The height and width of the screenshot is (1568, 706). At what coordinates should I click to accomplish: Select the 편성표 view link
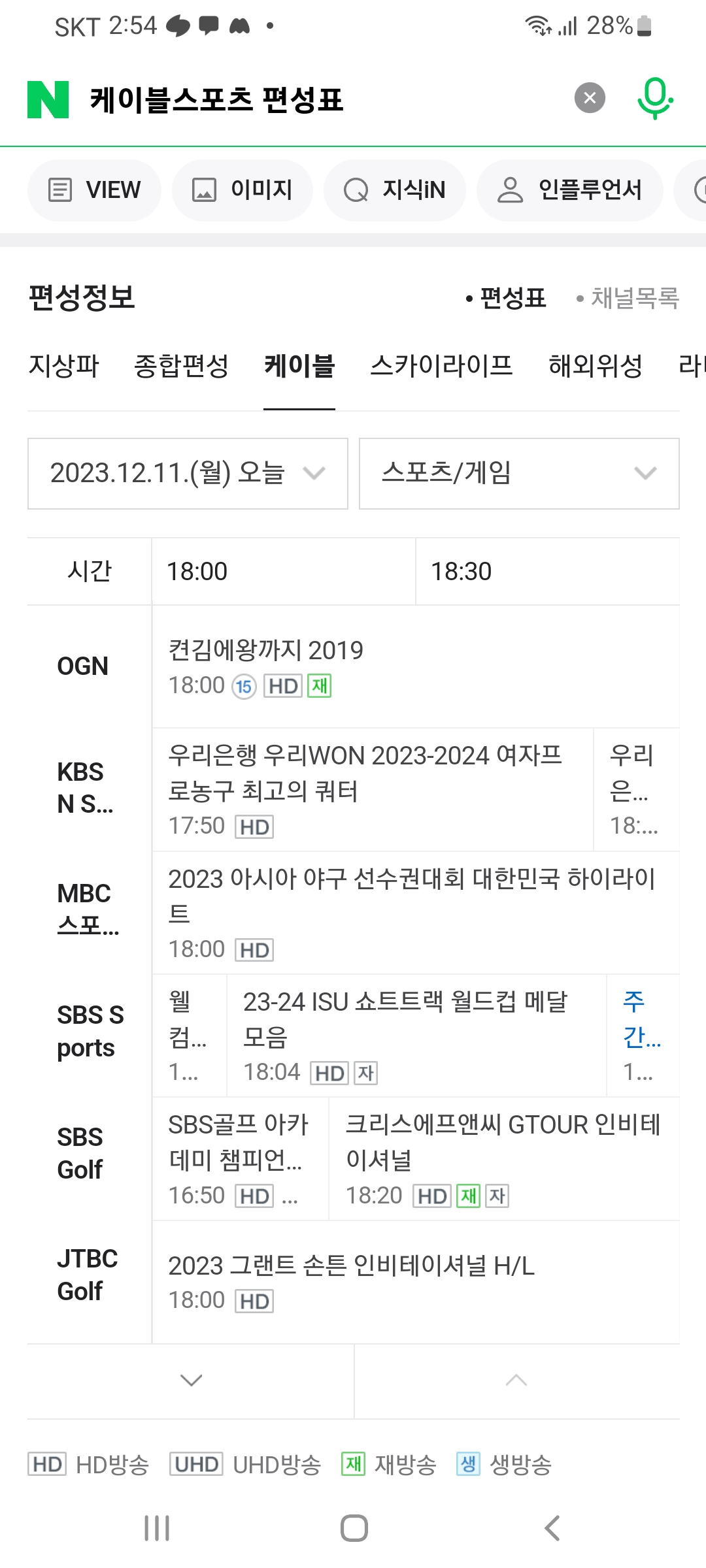[510, 299]
